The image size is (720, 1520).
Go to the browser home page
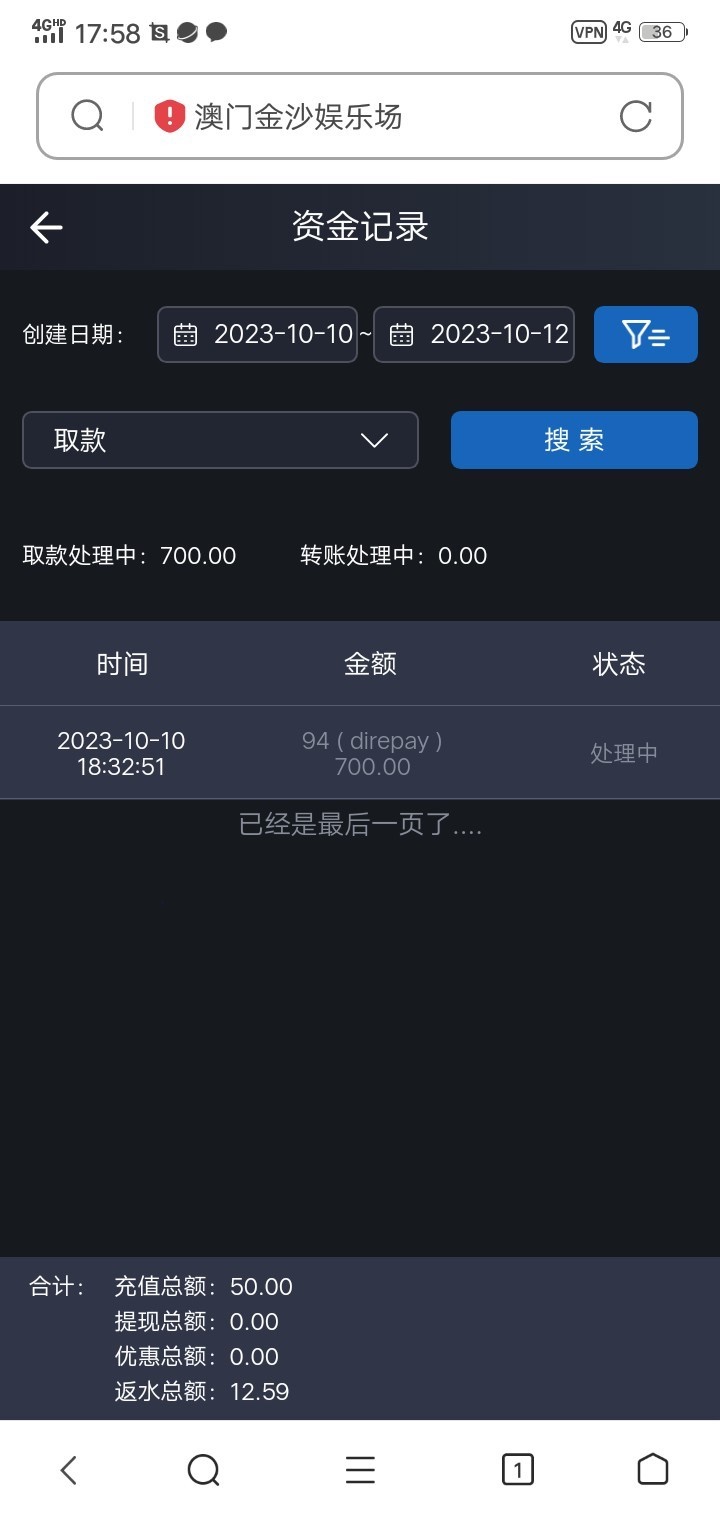click(x=652, y=1470)
